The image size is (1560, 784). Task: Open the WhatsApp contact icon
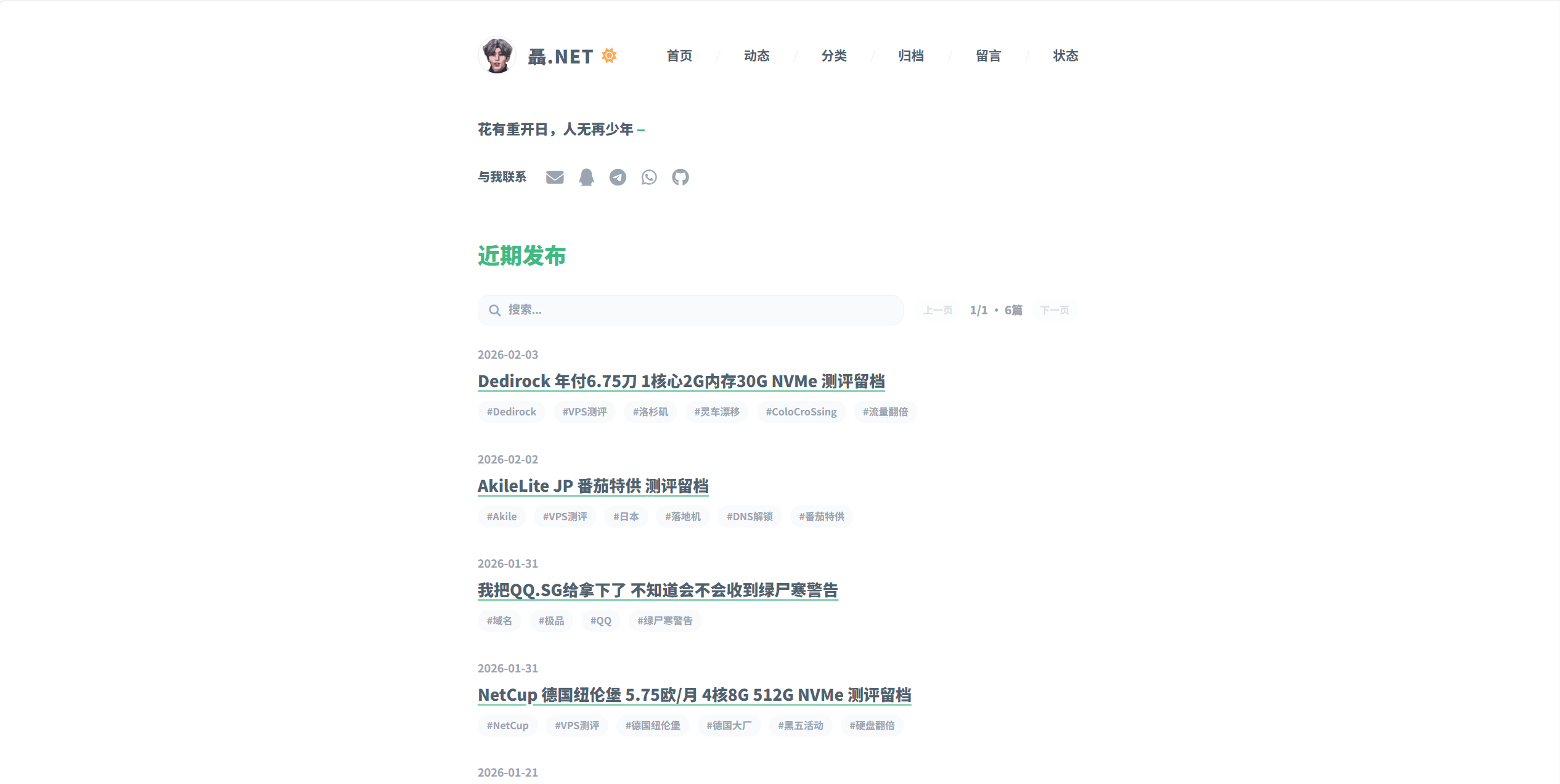[649, 178]
